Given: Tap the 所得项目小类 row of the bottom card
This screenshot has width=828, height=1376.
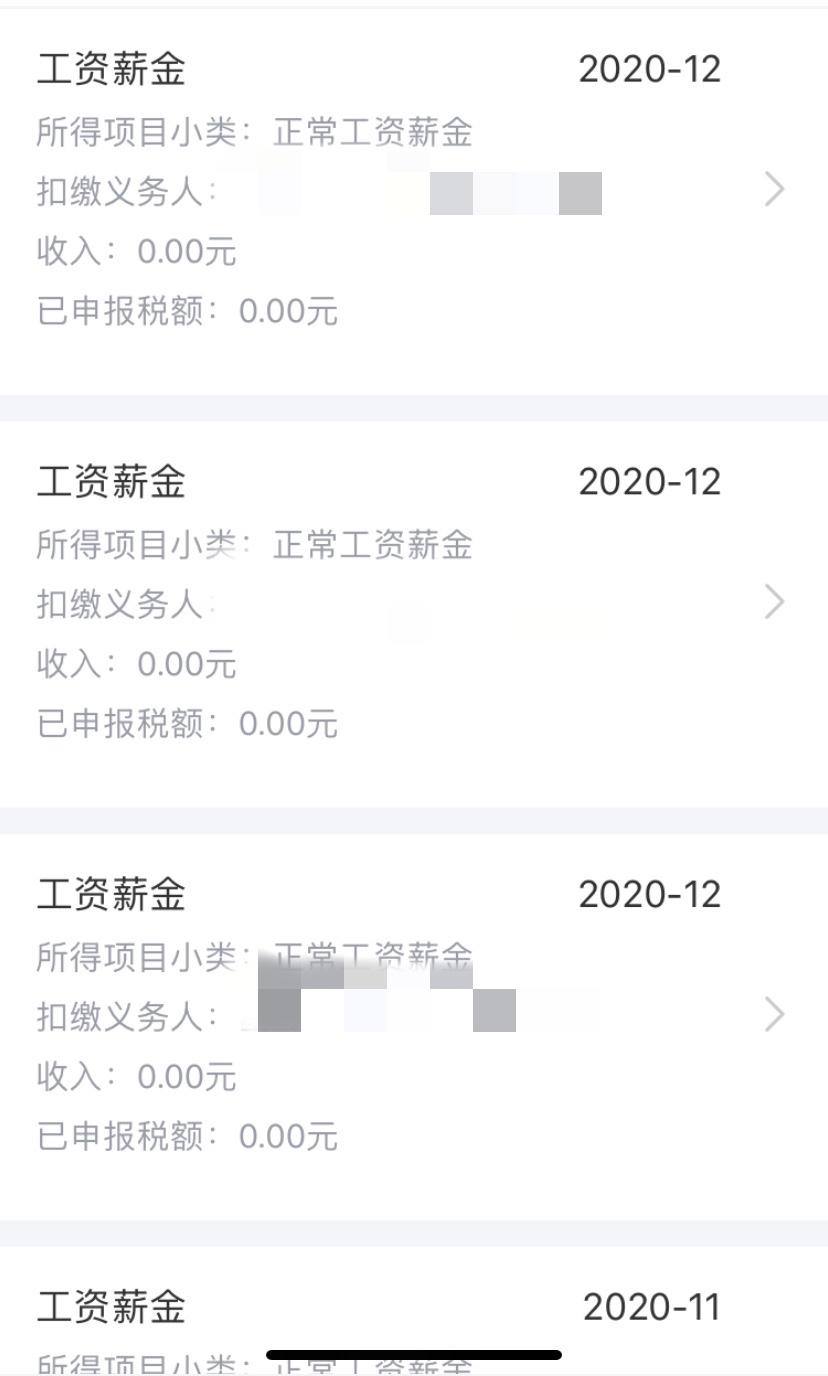Looking at the screenshot, I should [x=255, y=1366].
